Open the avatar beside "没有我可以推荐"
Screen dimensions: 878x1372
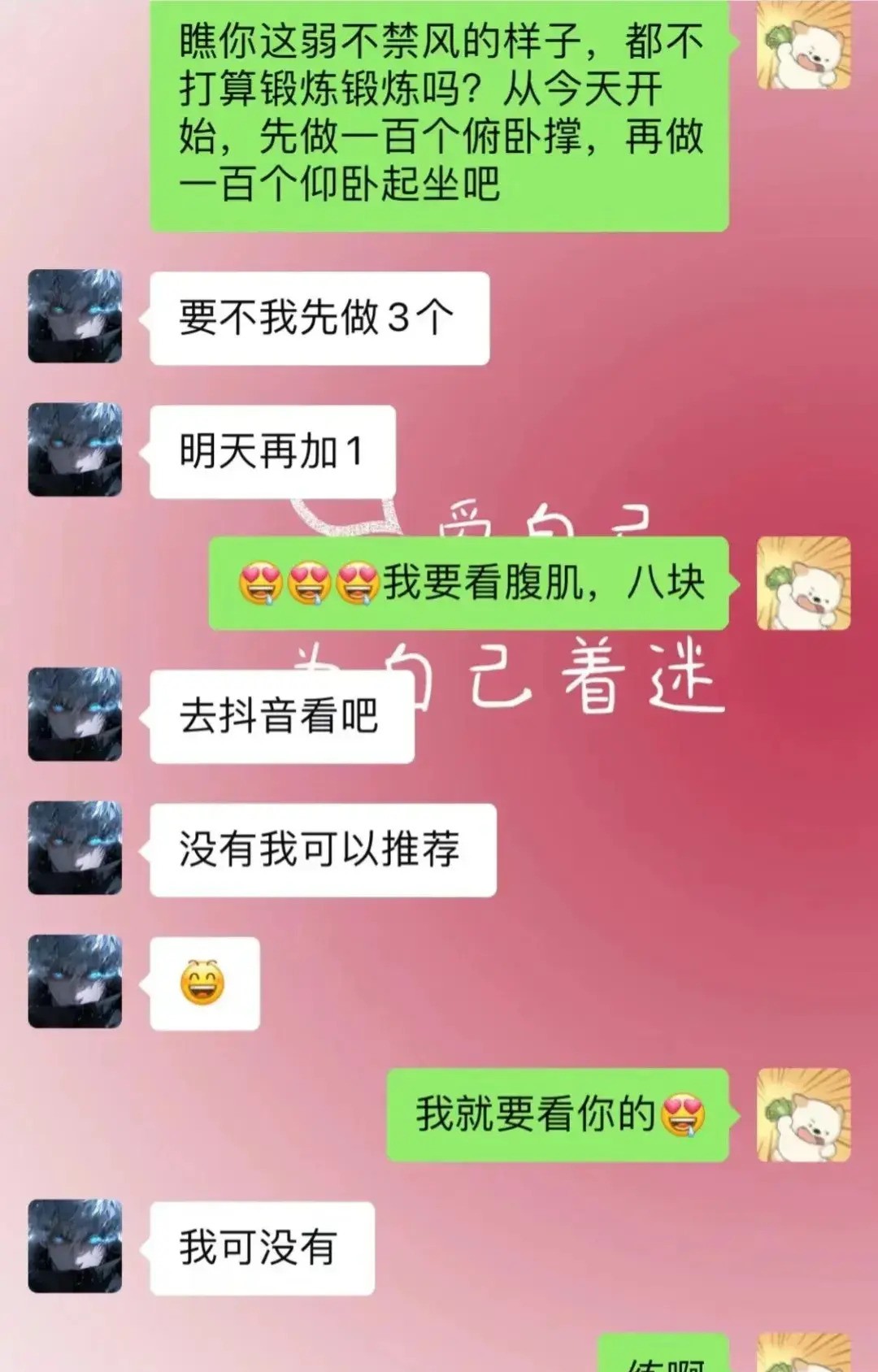(x=75, y=848)
